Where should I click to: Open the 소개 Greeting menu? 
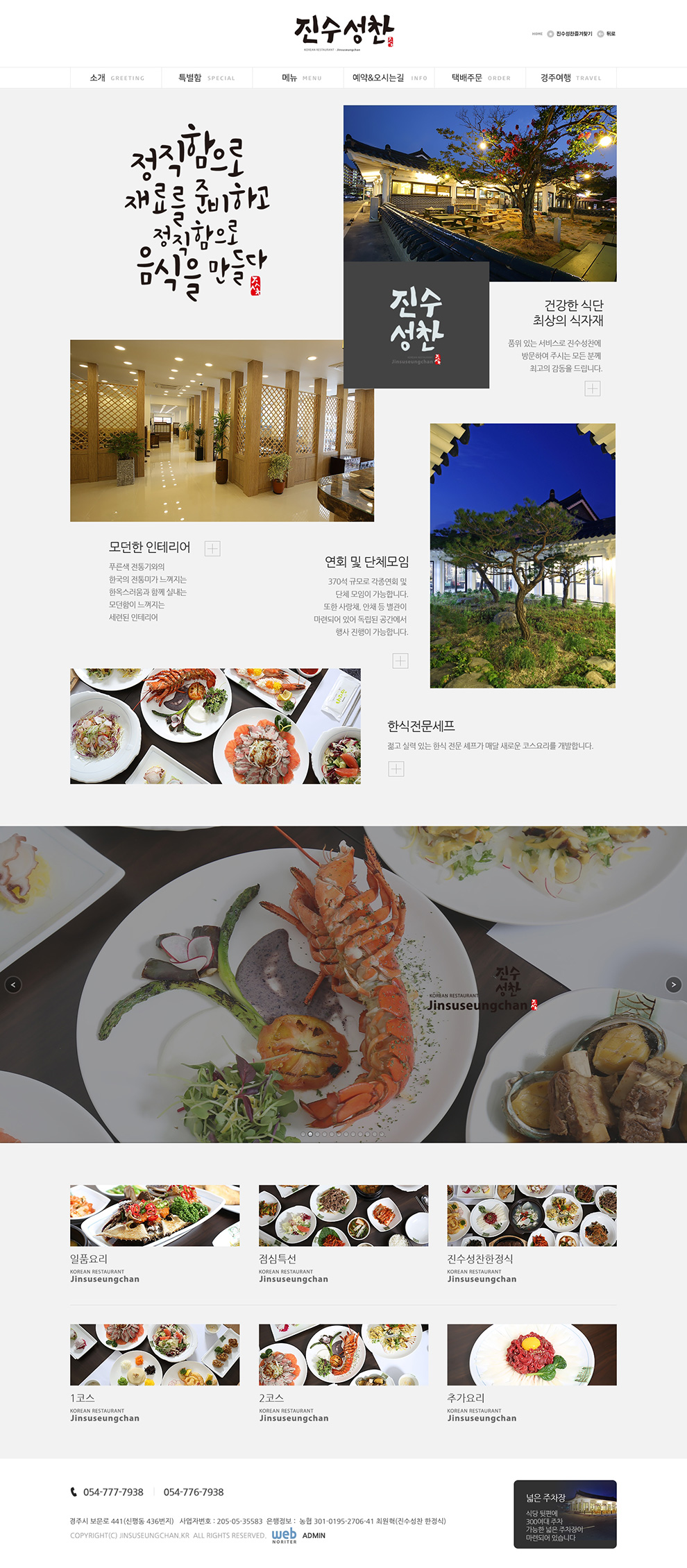pos(116,78)
